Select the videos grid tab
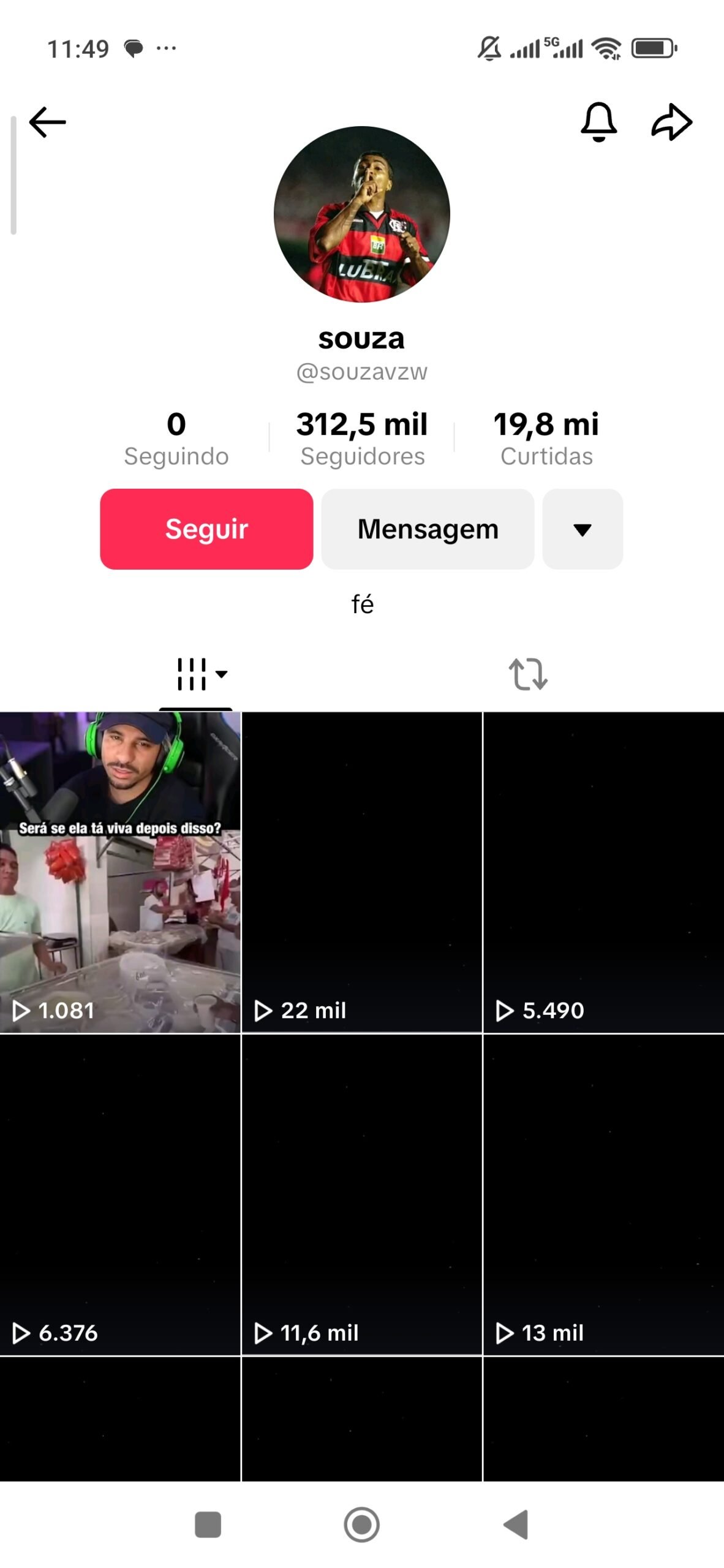The width and height of the screenshot is (724, 1568). [x=196, y=674]
